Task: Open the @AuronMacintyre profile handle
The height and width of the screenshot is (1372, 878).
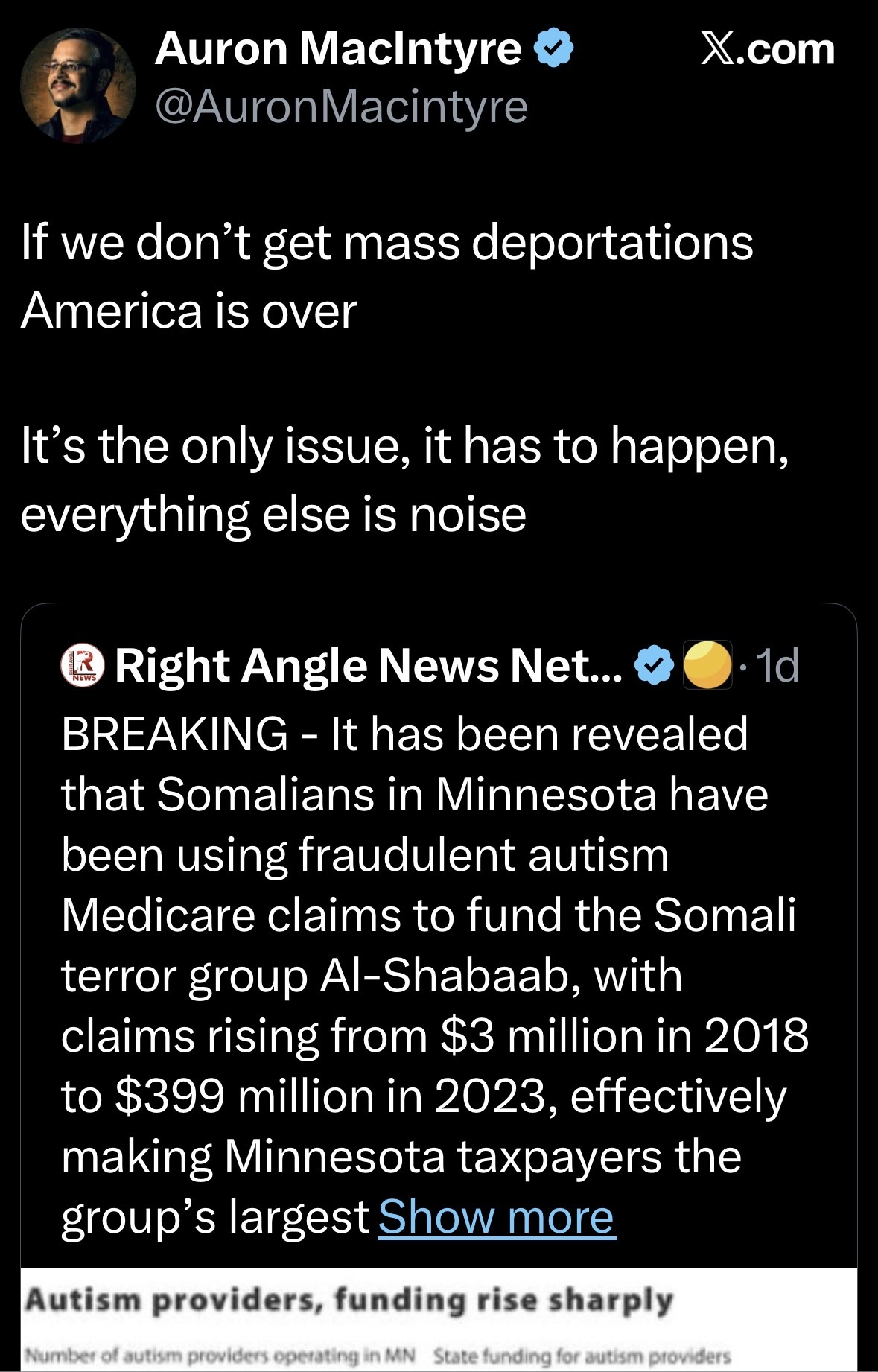Action: tap(341, 107)
